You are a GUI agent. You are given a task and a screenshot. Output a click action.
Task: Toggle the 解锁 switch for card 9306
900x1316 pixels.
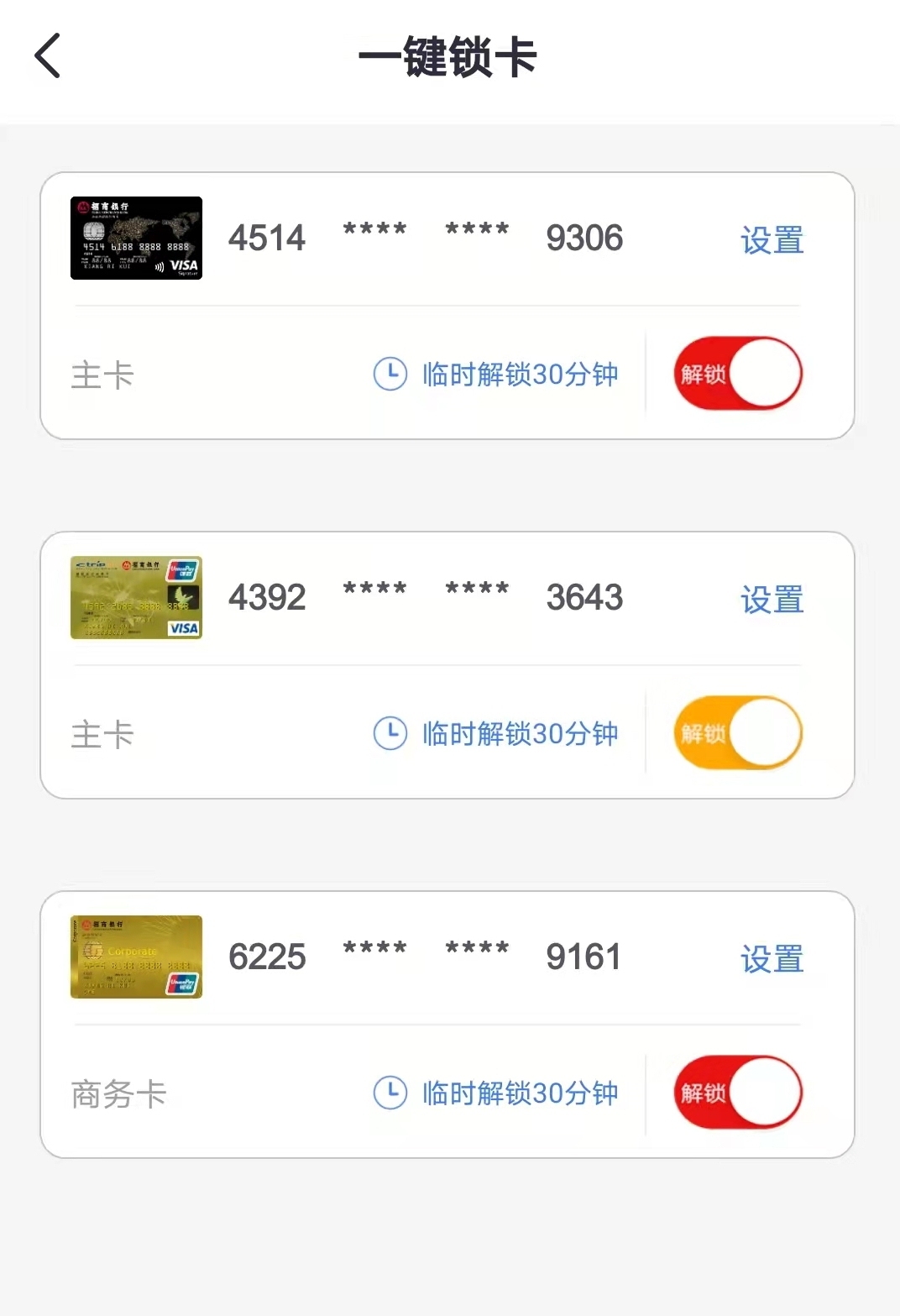pos(738,374)
